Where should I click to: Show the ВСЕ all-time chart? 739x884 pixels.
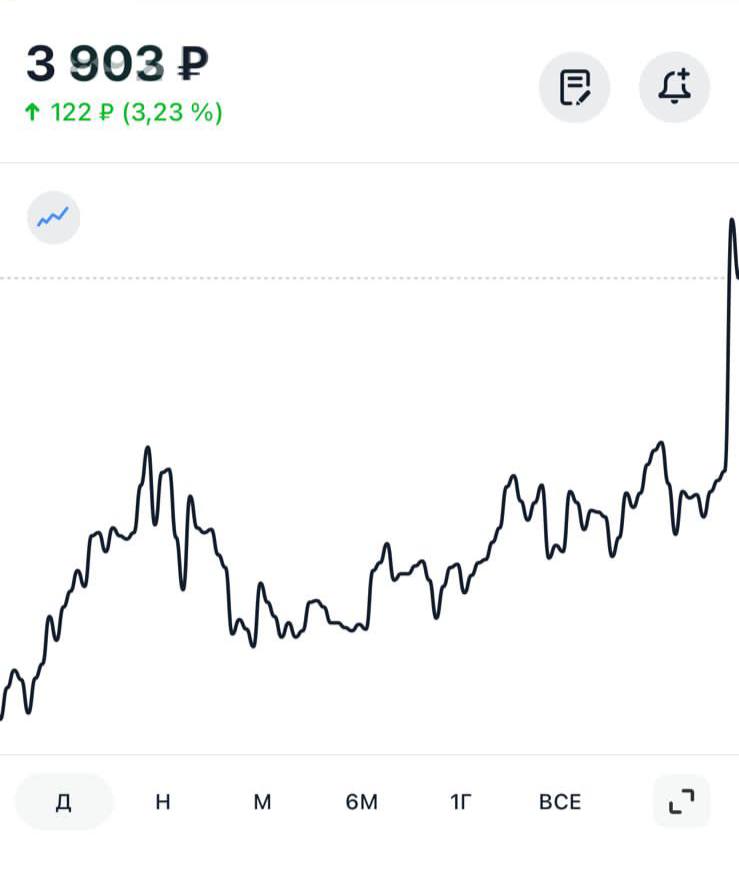pyautogui.click(x=560, y=802)
